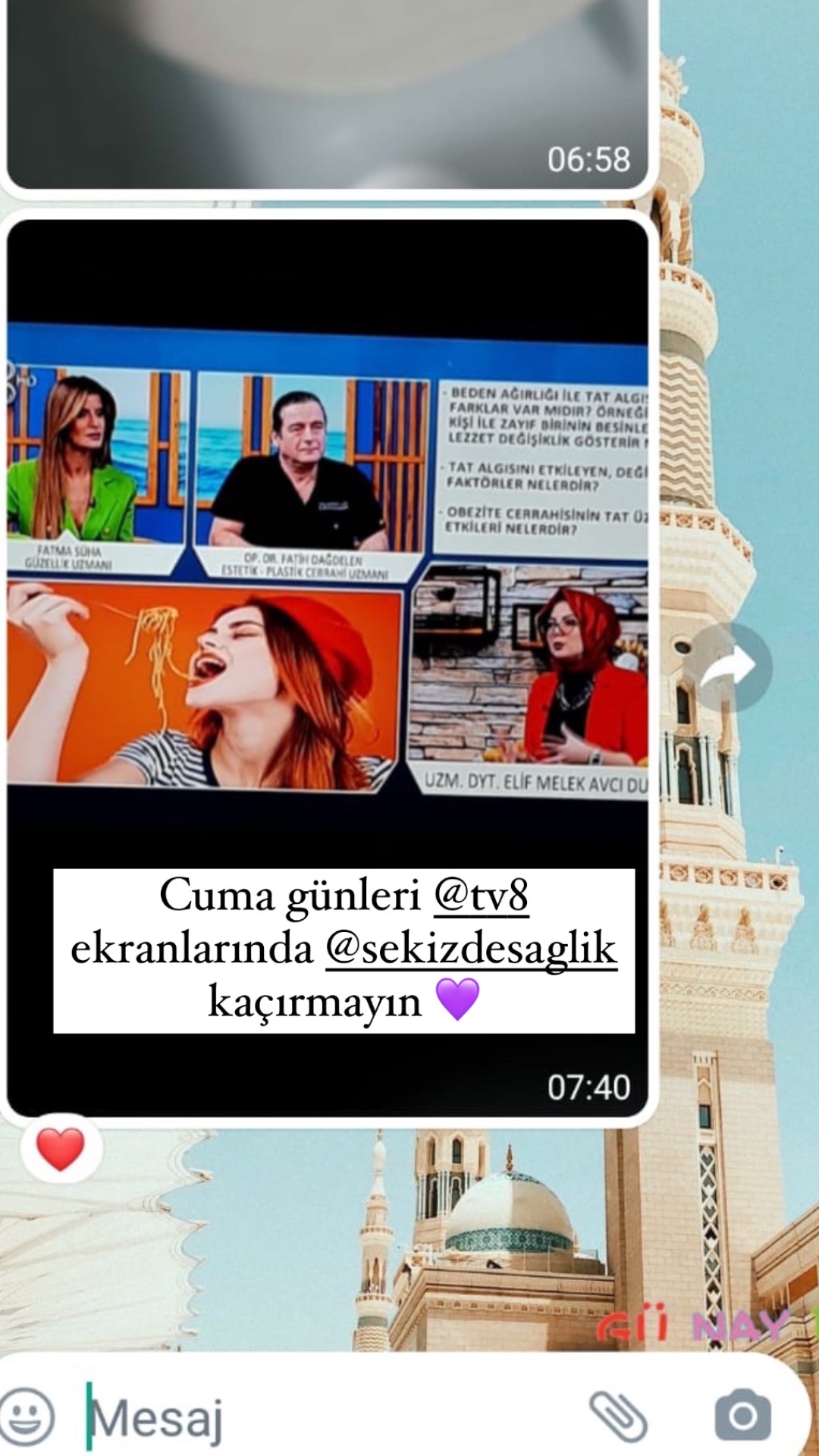View the heart reaction on the message

[61, 1149]
